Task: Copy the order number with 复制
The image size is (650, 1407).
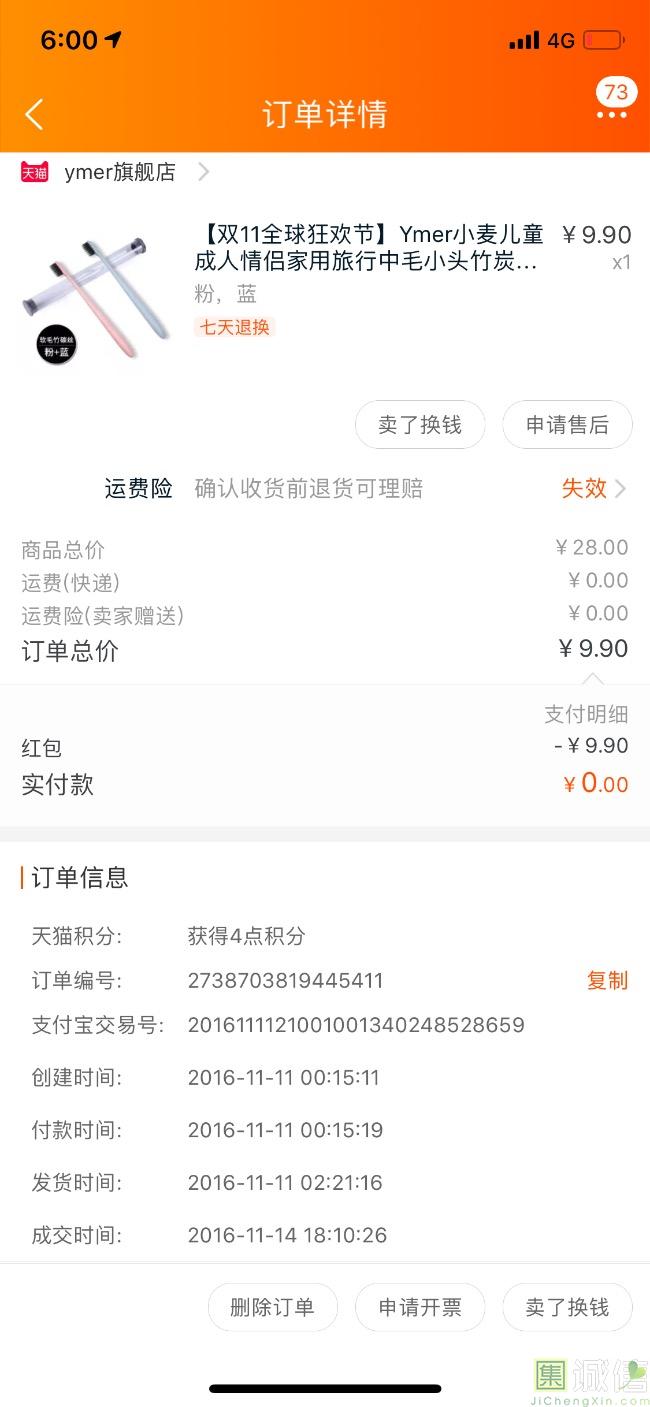Action: coord(606,980)
